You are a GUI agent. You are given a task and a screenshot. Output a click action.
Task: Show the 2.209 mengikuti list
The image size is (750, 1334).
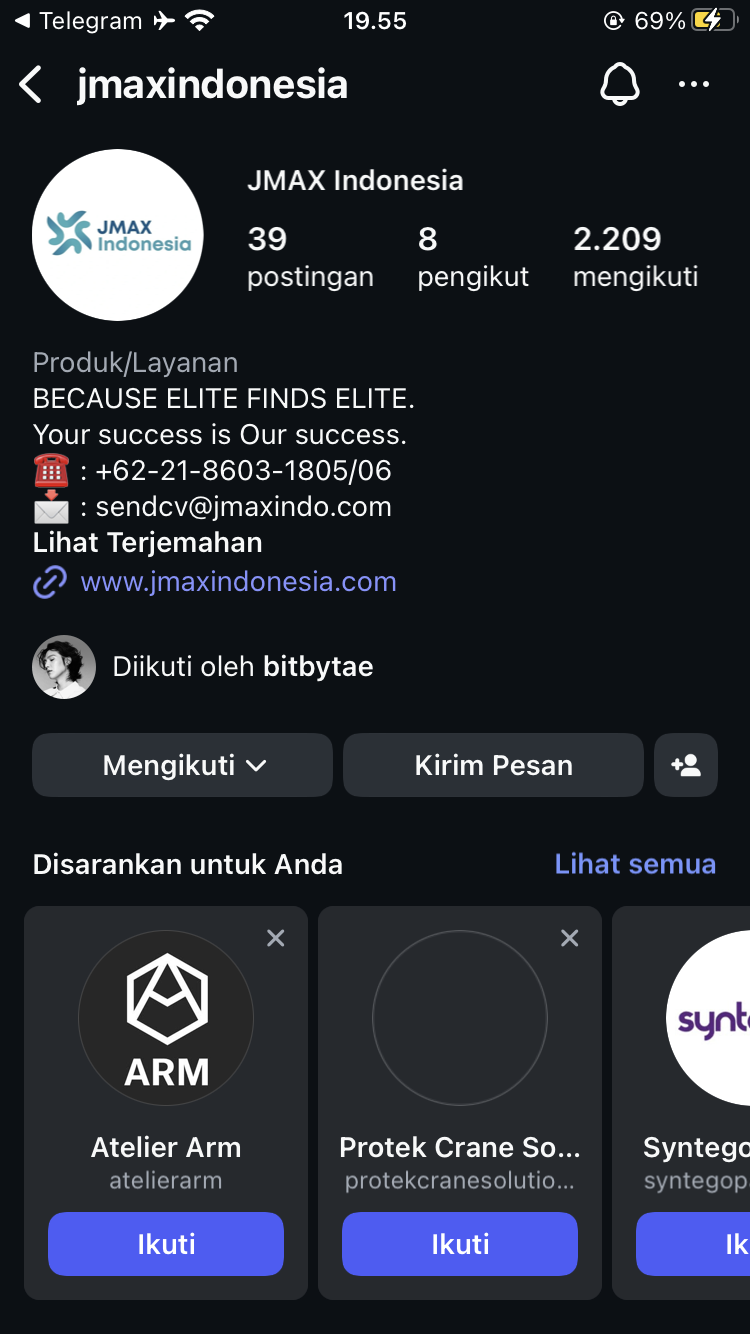pos(635,256)
